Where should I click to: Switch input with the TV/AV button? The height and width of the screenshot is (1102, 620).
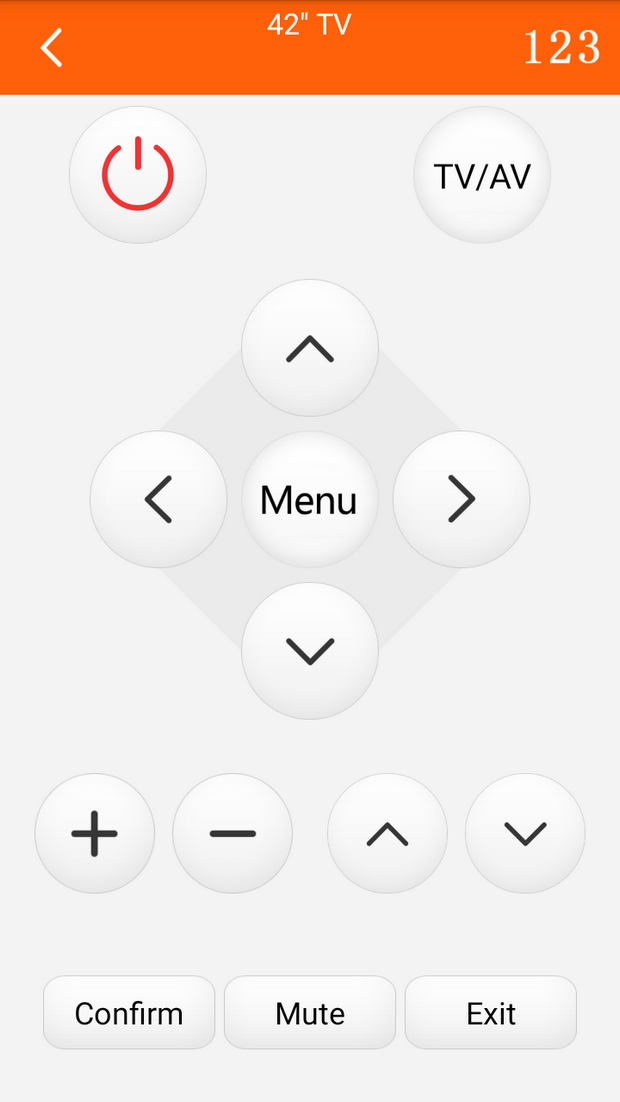tap(482, 175)
